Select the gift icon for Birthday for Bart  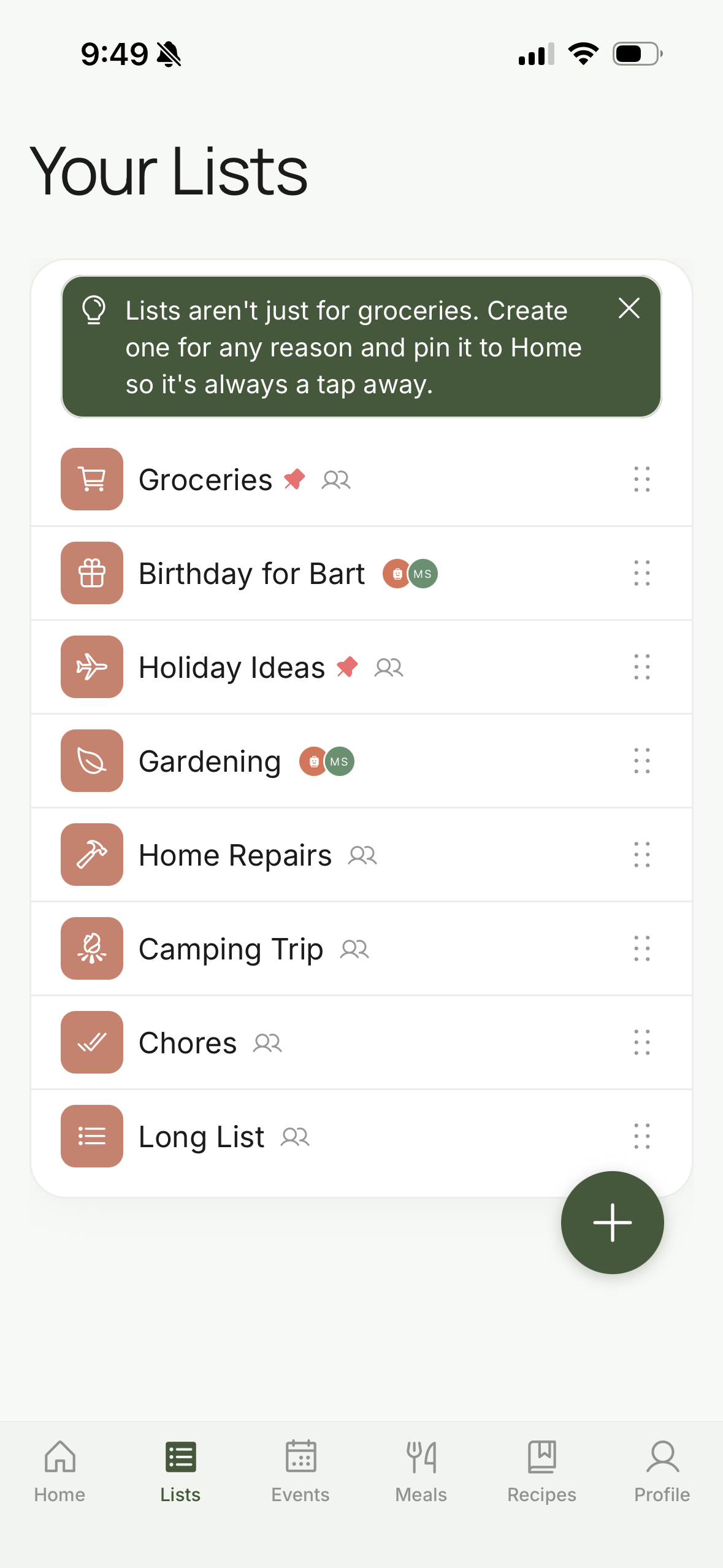pos(91,573)
